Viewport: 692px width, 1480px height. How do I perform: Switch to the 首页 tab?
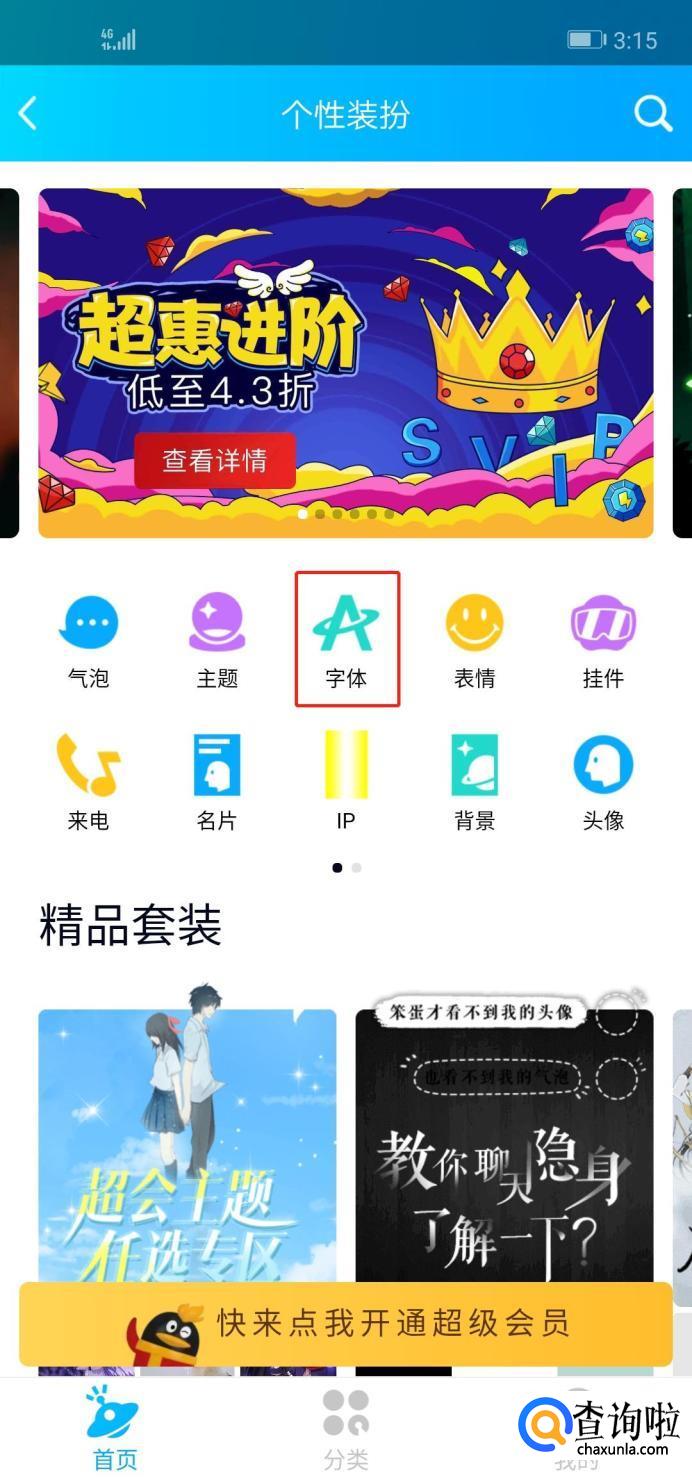pos(114,1428)
